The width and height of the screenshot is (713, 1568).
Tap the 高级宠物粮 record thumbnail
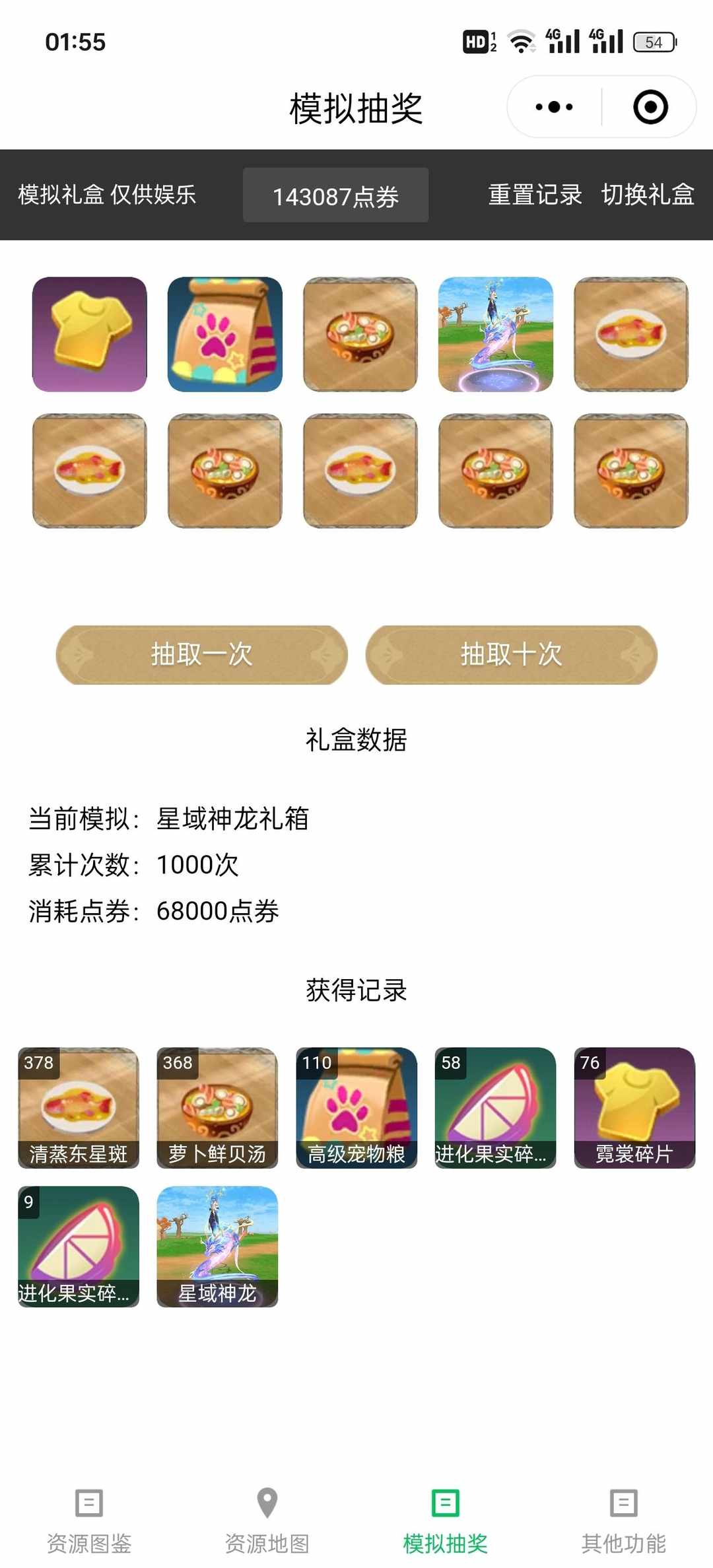tap(356, 1108)
